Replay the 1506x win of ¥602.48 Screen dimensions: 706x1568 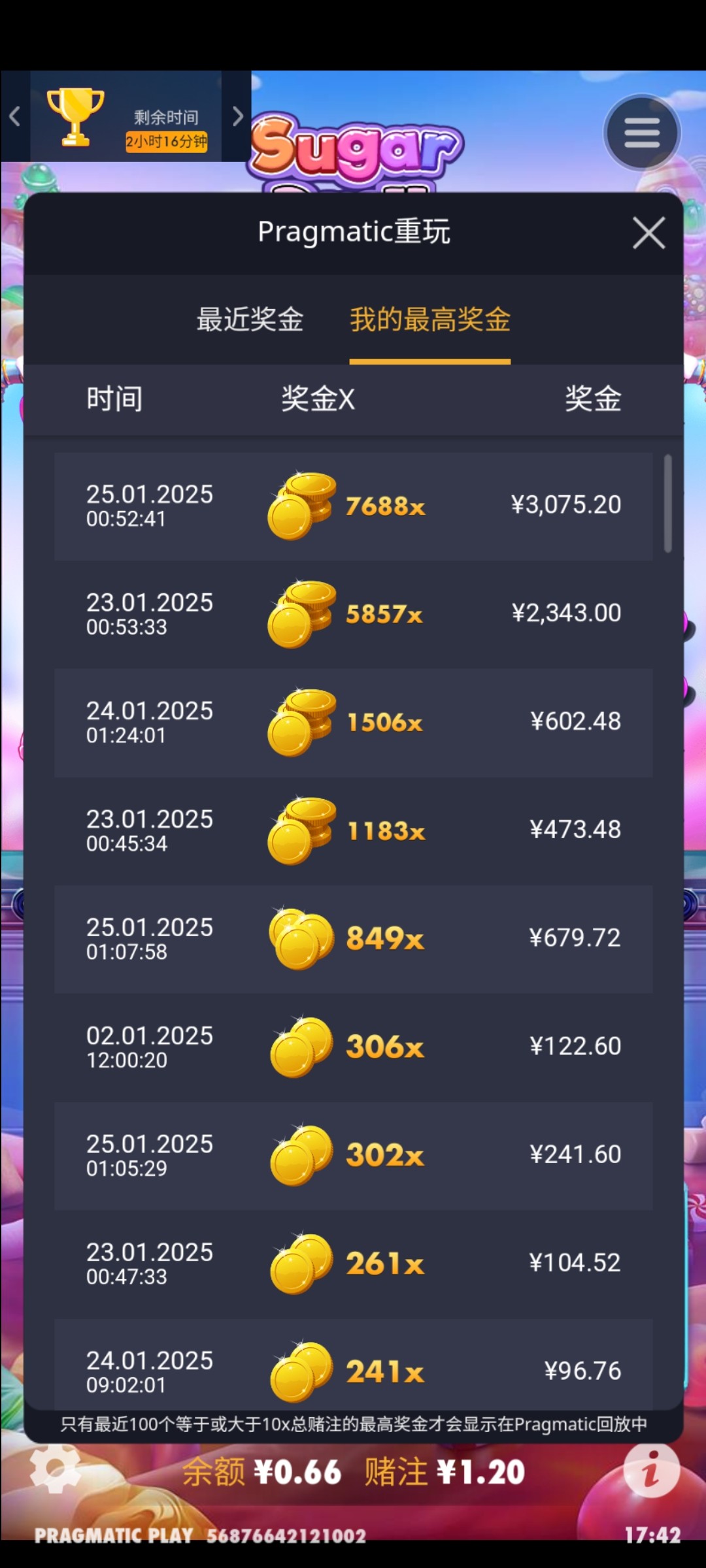click(x=353, y=723)
